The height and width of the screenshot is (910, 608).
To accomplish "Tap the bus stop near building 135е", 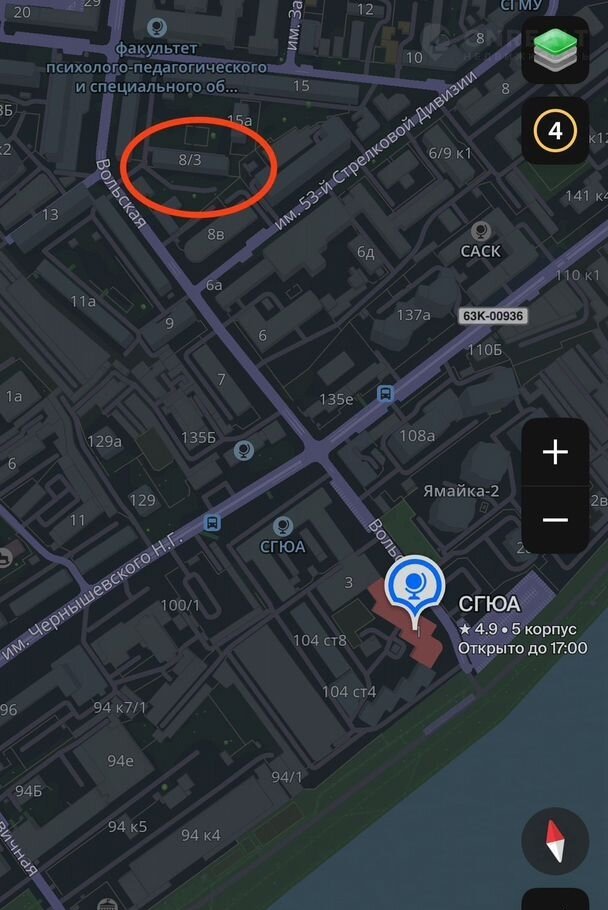I will pos(385,394).
